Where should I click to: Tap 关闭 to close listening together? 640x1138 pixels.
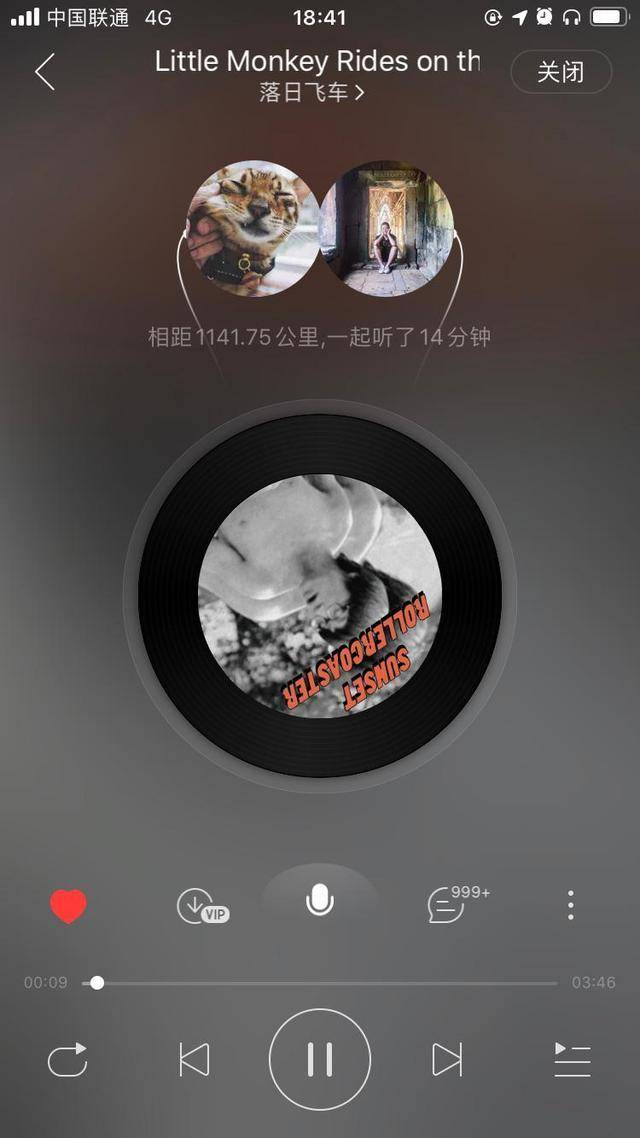tap(561, 72)
